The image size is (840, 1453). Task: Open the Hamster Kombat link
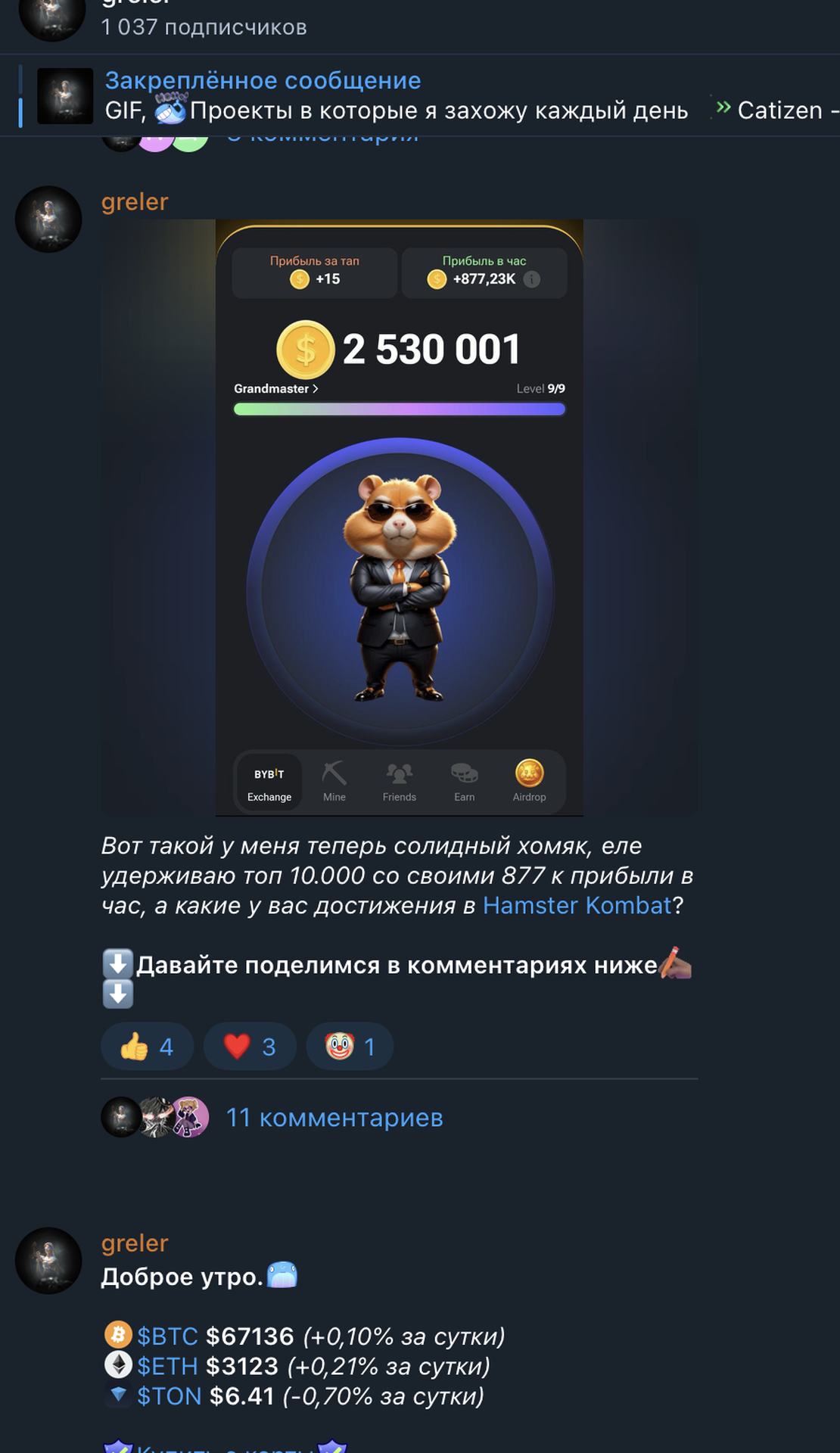pyautogui.click(x=577, y=906)
